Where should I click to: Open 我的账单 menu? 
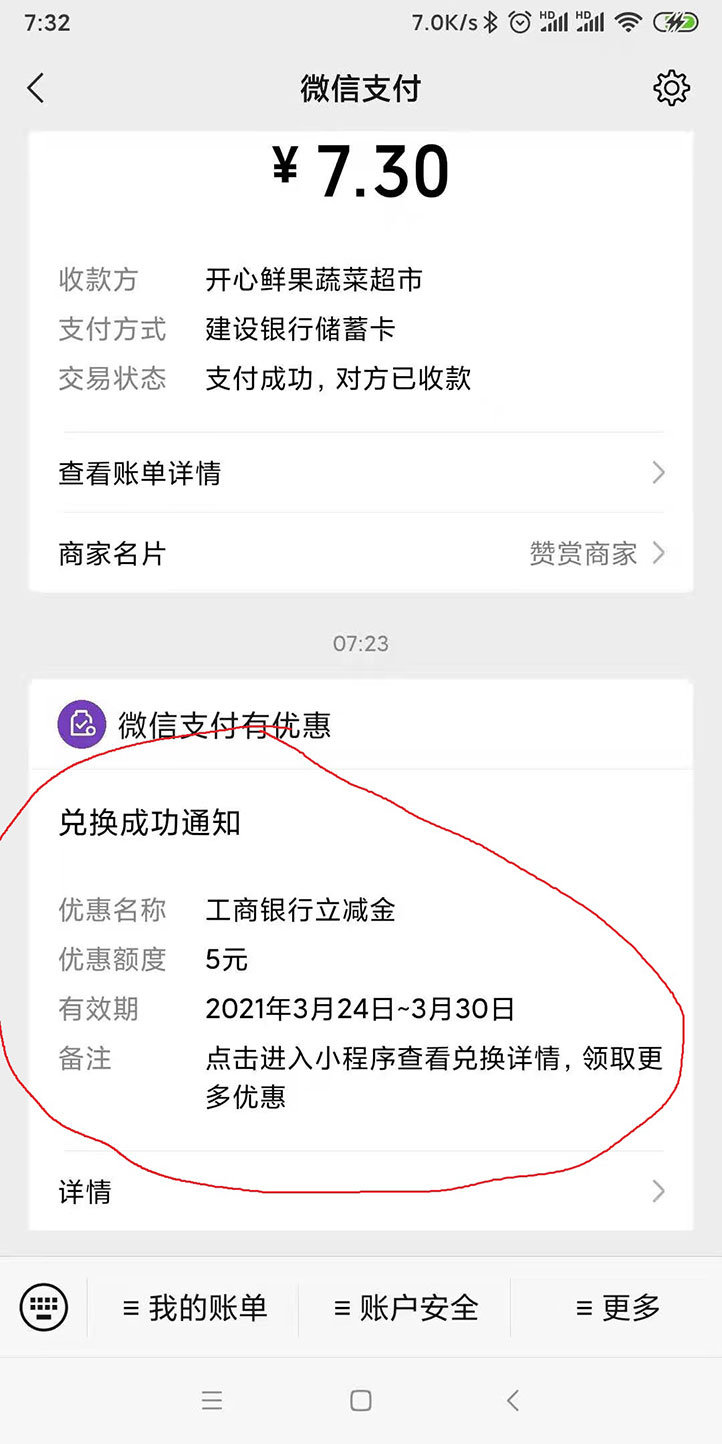pyautogui.click(x=194, y=1307)
